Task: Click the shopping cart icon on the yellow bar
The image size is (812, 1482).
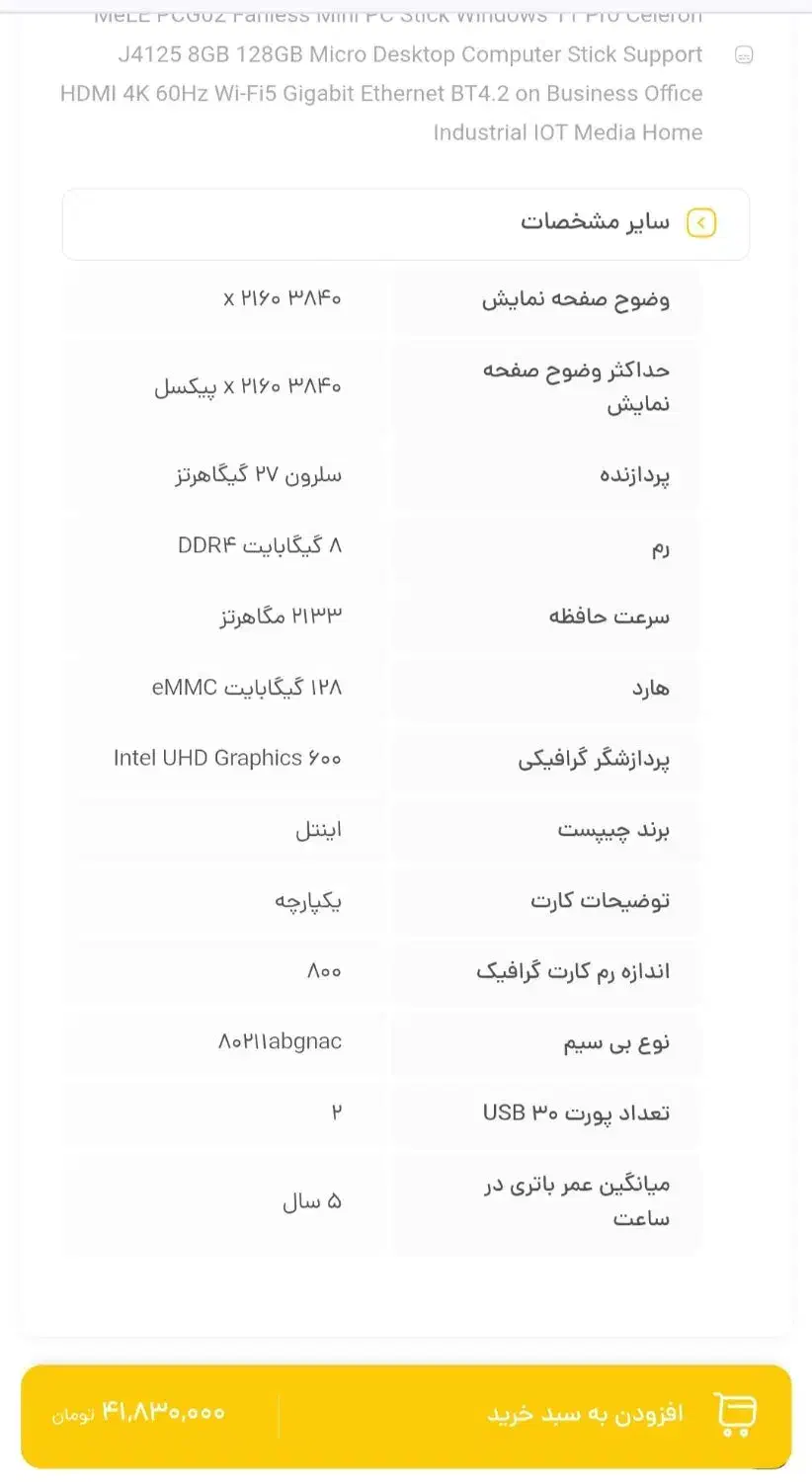Action: tap(735, 1414)
